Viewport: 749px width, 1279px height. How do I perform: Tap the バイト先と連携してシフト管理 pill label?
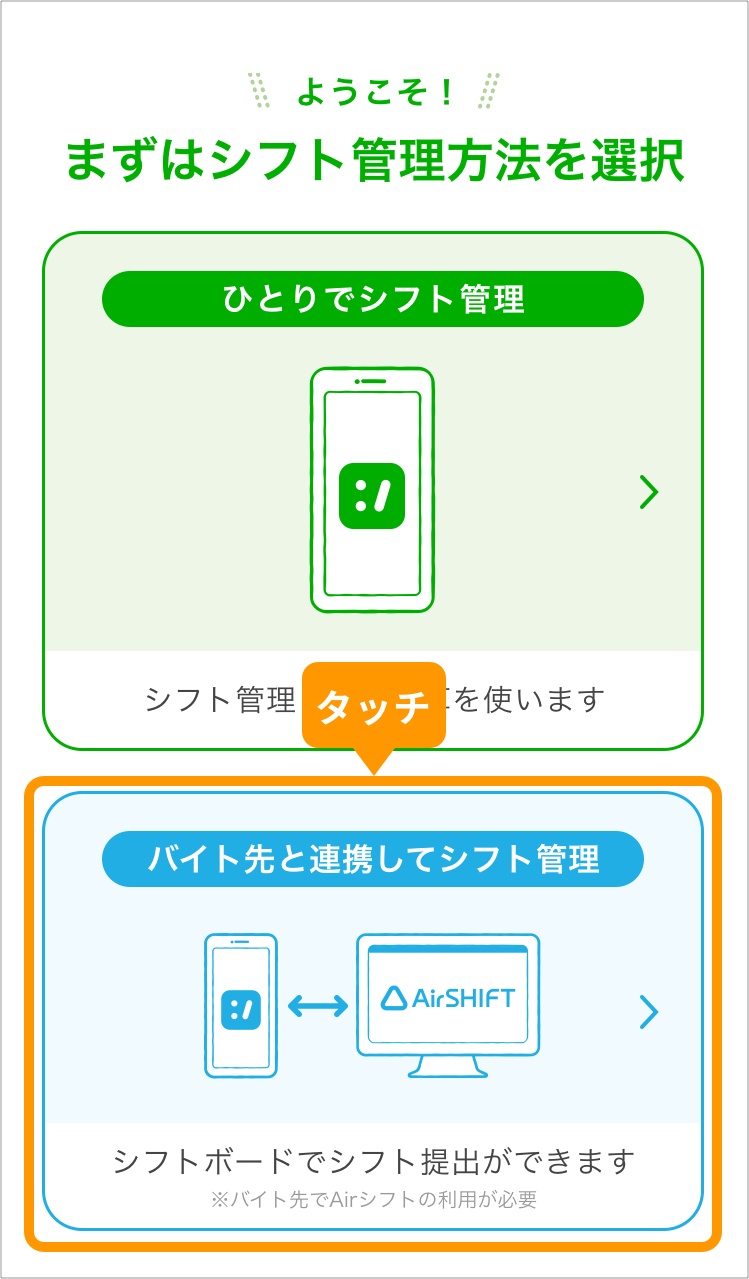pos(373,857)
